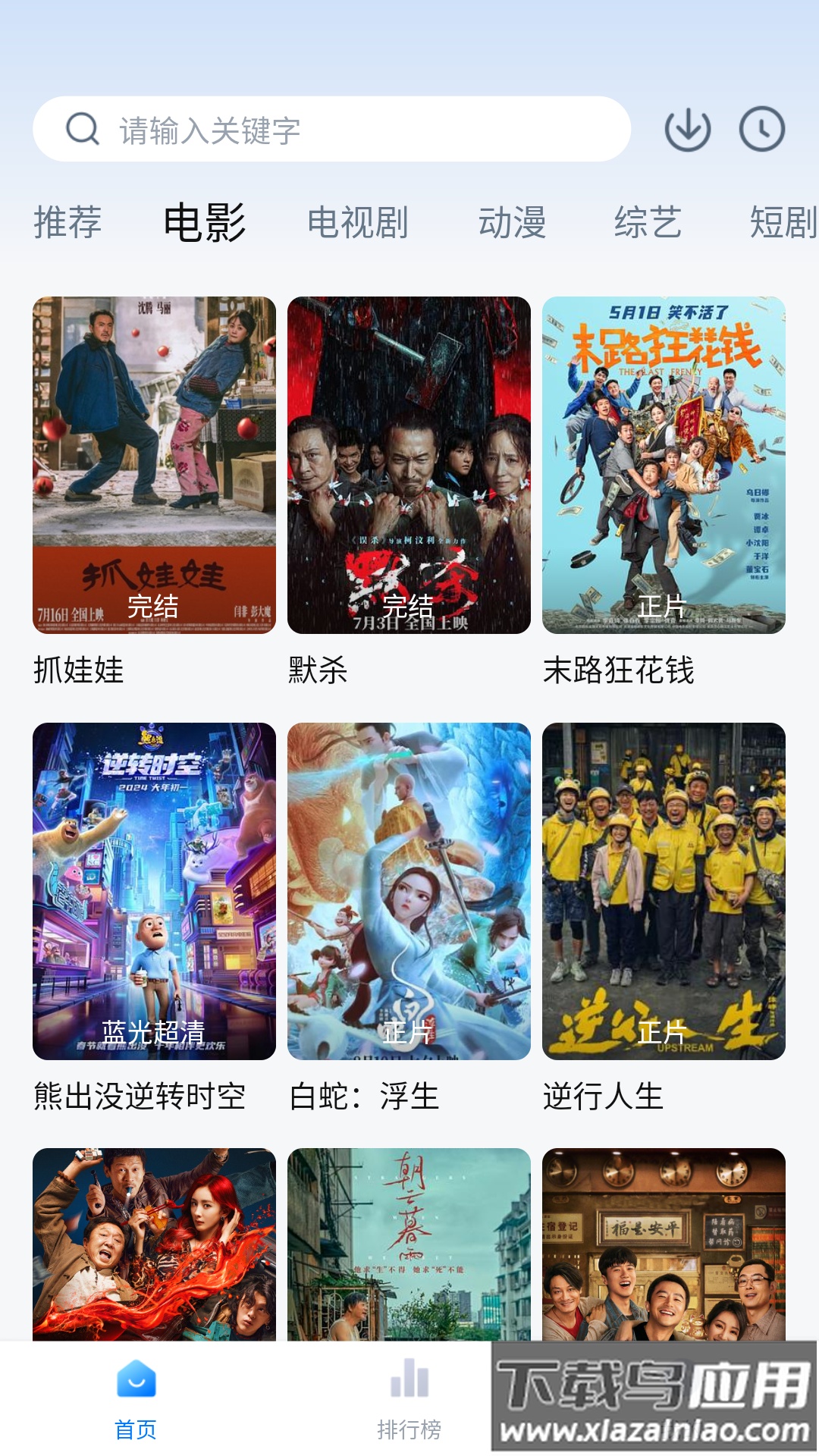Select the 动漫 tab
819x1456 pixels.
click(x=512, y=223)
